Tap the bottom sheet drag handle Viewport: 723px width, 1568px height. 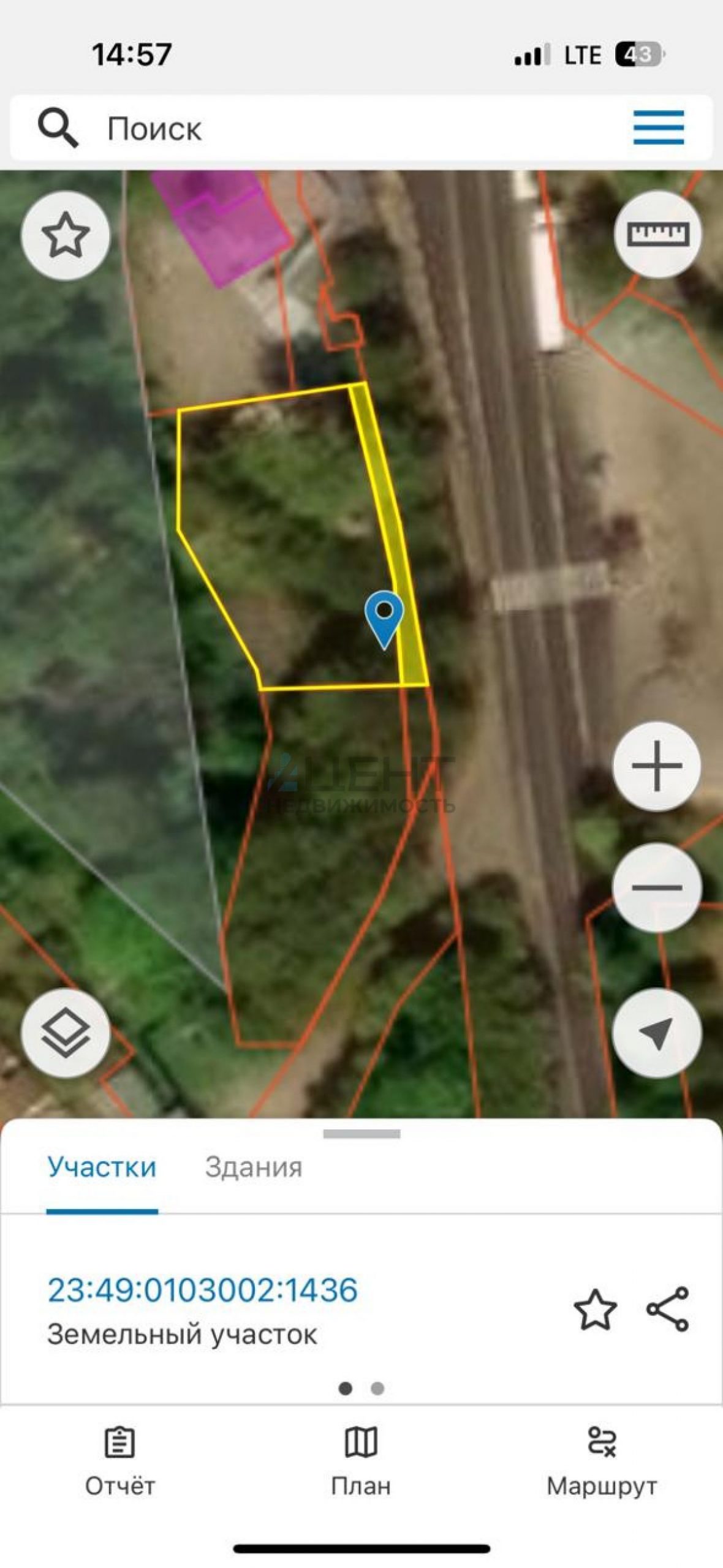362,1134
